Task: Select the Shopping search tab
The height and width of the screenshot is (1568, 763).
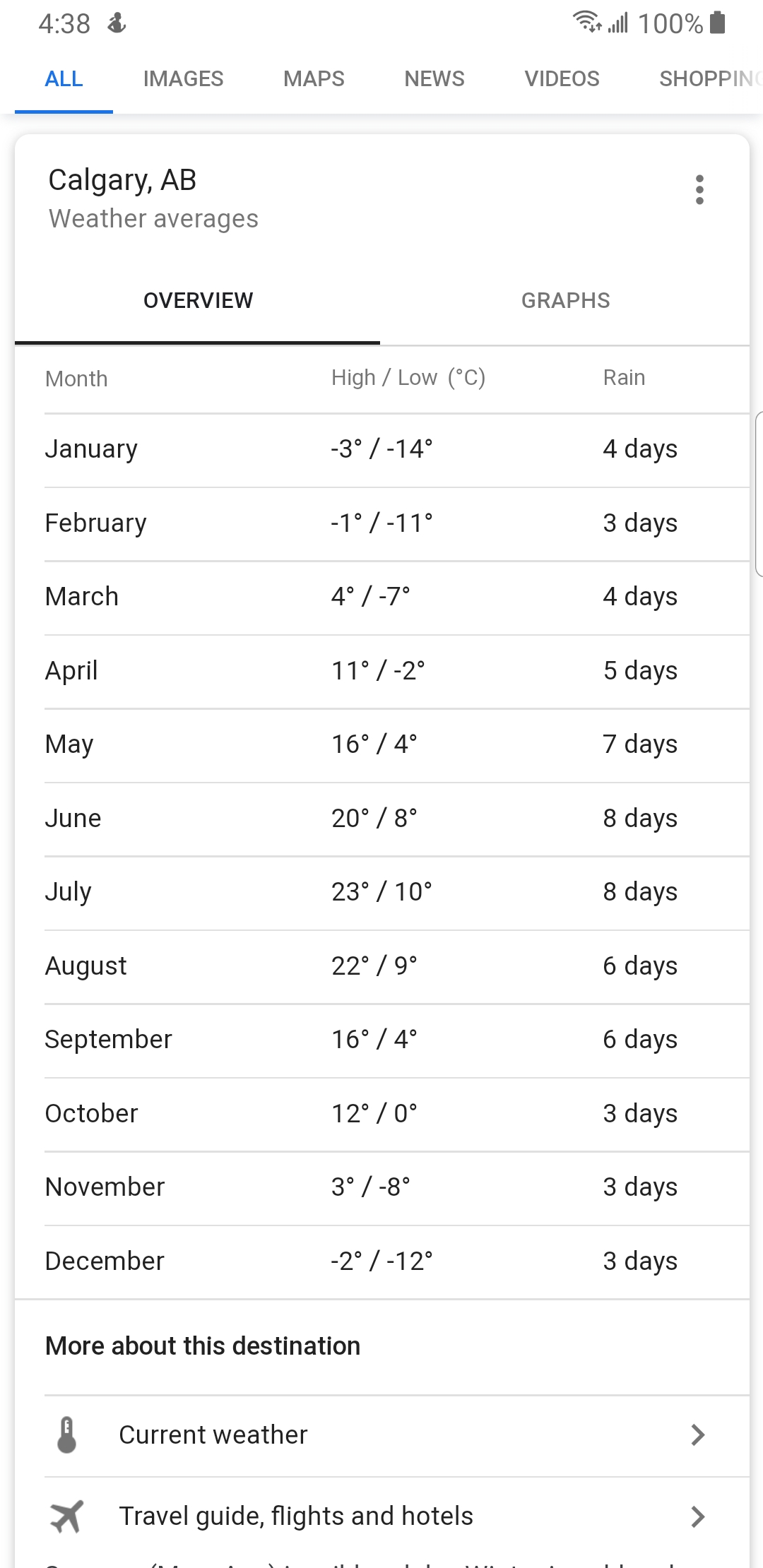Action: 710,78
